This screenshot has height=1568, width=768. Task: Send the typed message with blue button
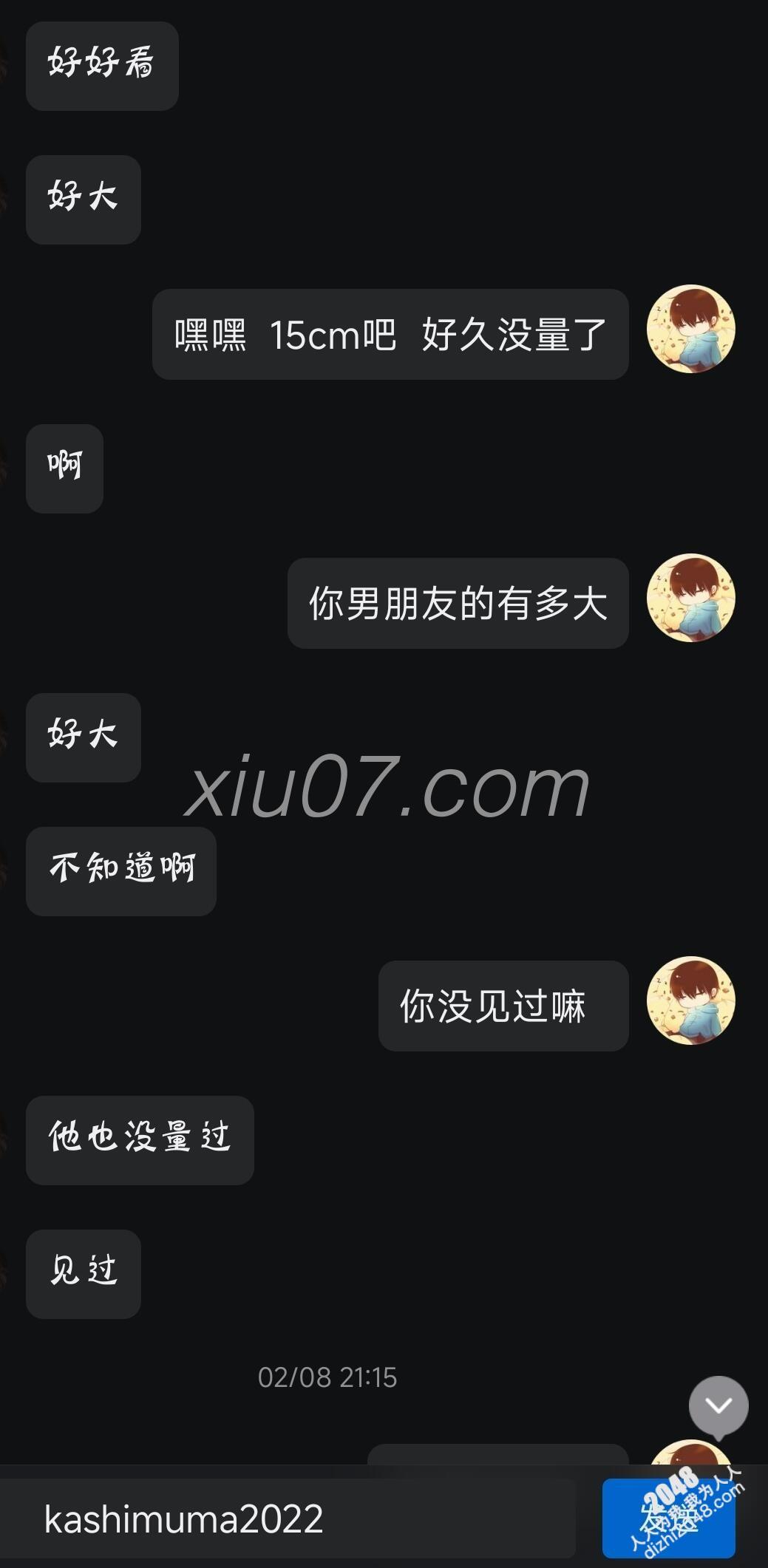668,1518
